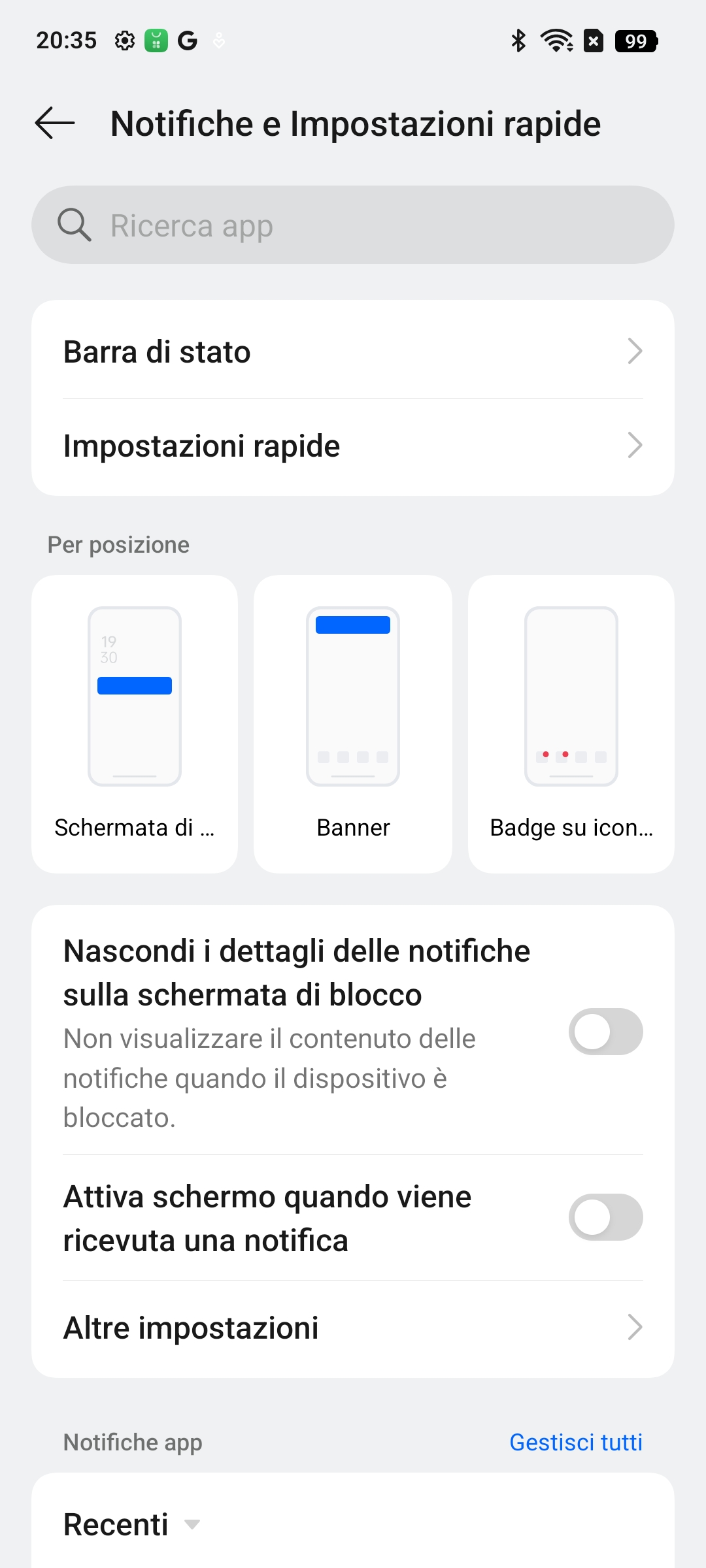
Task: Open the Badge su icona card
Action: (x=571, y=724)
